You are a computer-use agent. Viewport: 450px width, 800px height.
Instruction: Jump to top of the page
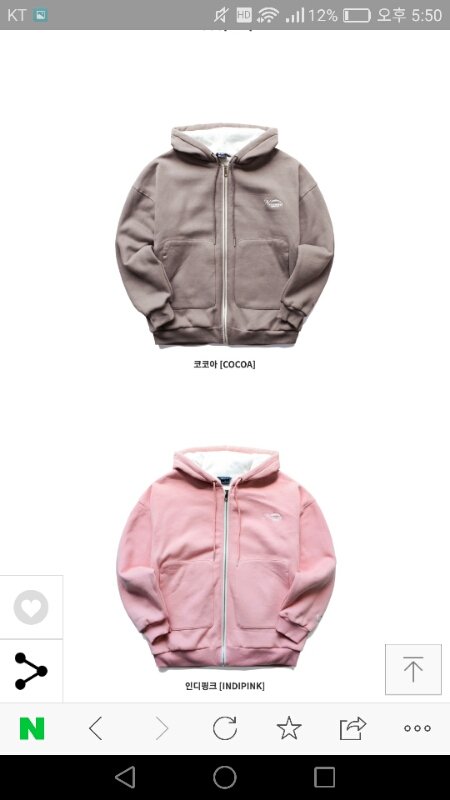(x=413, y=669)
